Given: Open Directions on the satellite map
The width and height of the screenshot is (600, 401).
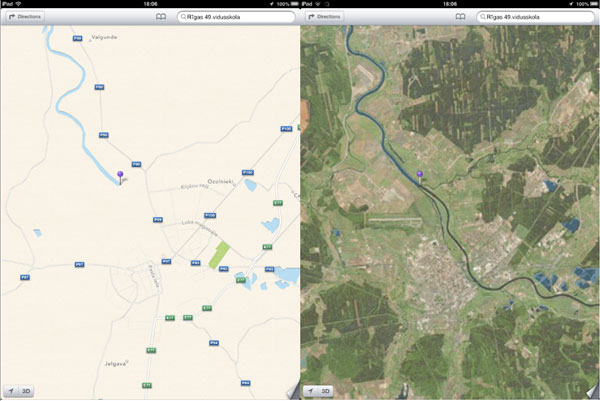Looking at the screenshot, I should click(324, 17).
